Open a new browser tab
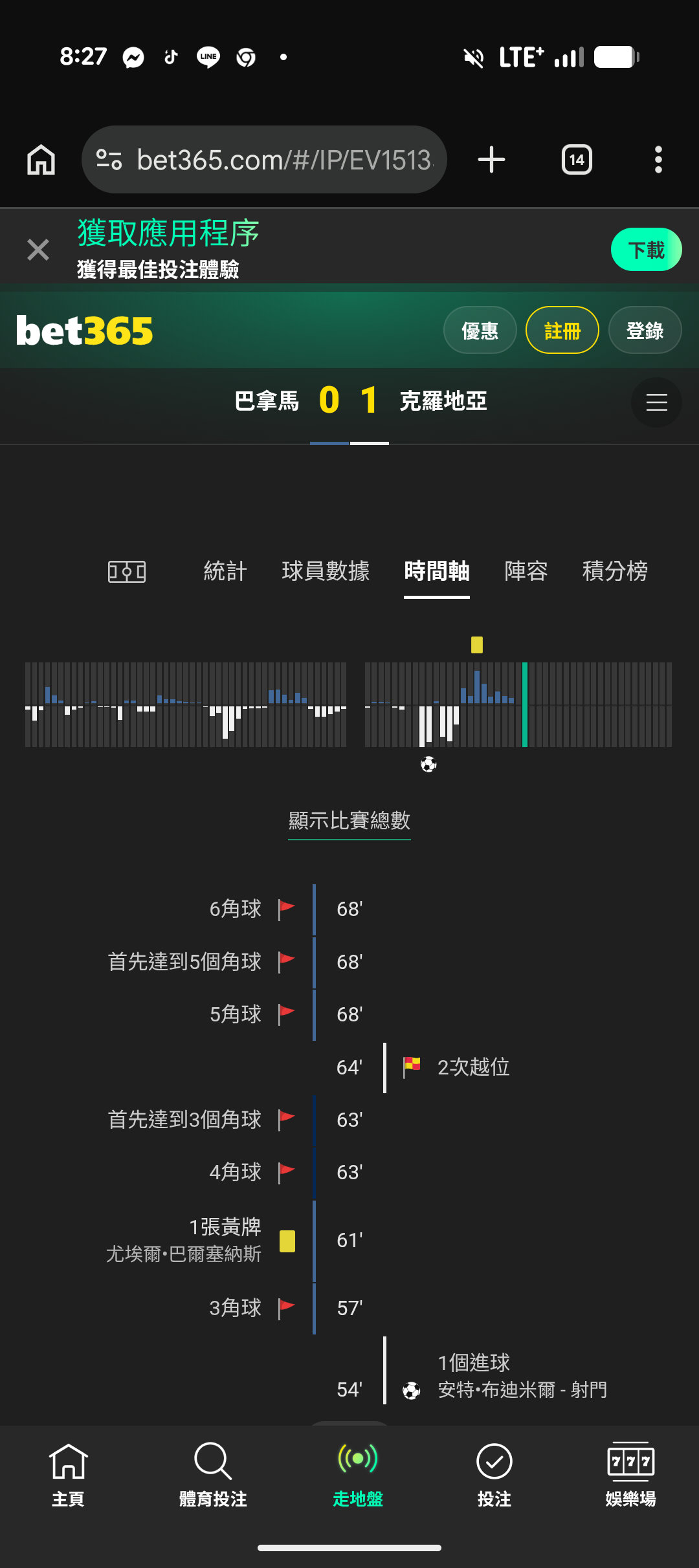699x1568 pixels. 491,160
